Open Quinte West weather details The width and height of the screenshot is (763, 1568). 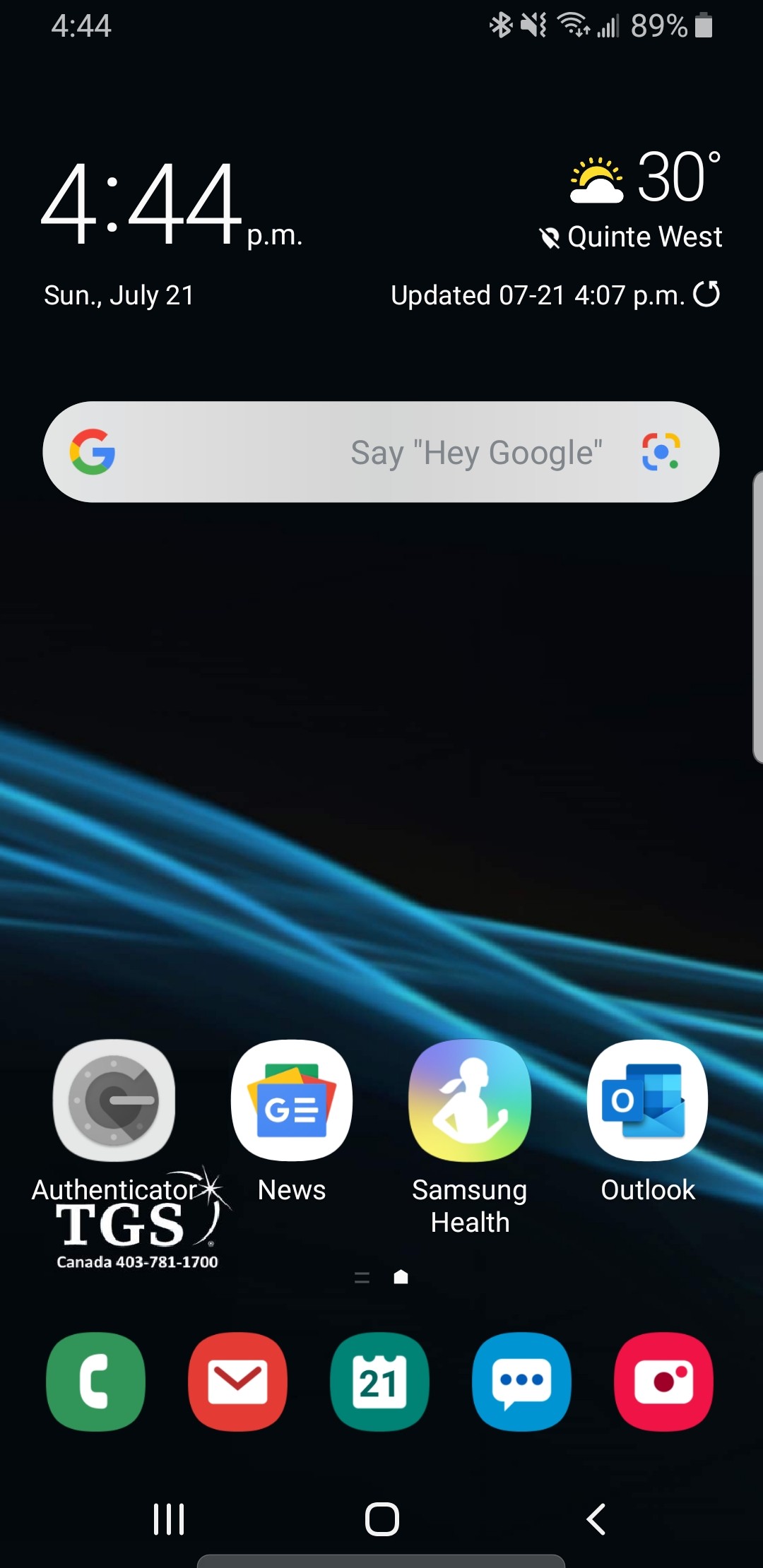pos(644,237)
